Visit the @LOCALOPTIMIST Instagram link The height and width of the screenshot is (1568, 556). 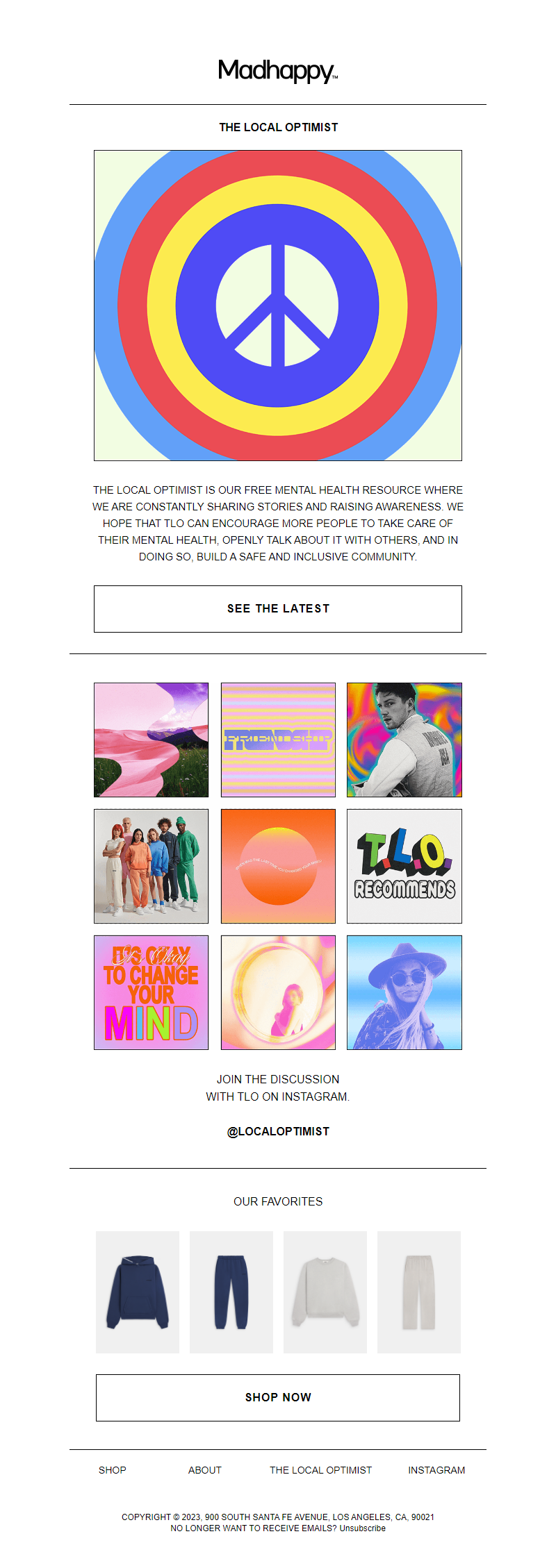(278, 1131)
